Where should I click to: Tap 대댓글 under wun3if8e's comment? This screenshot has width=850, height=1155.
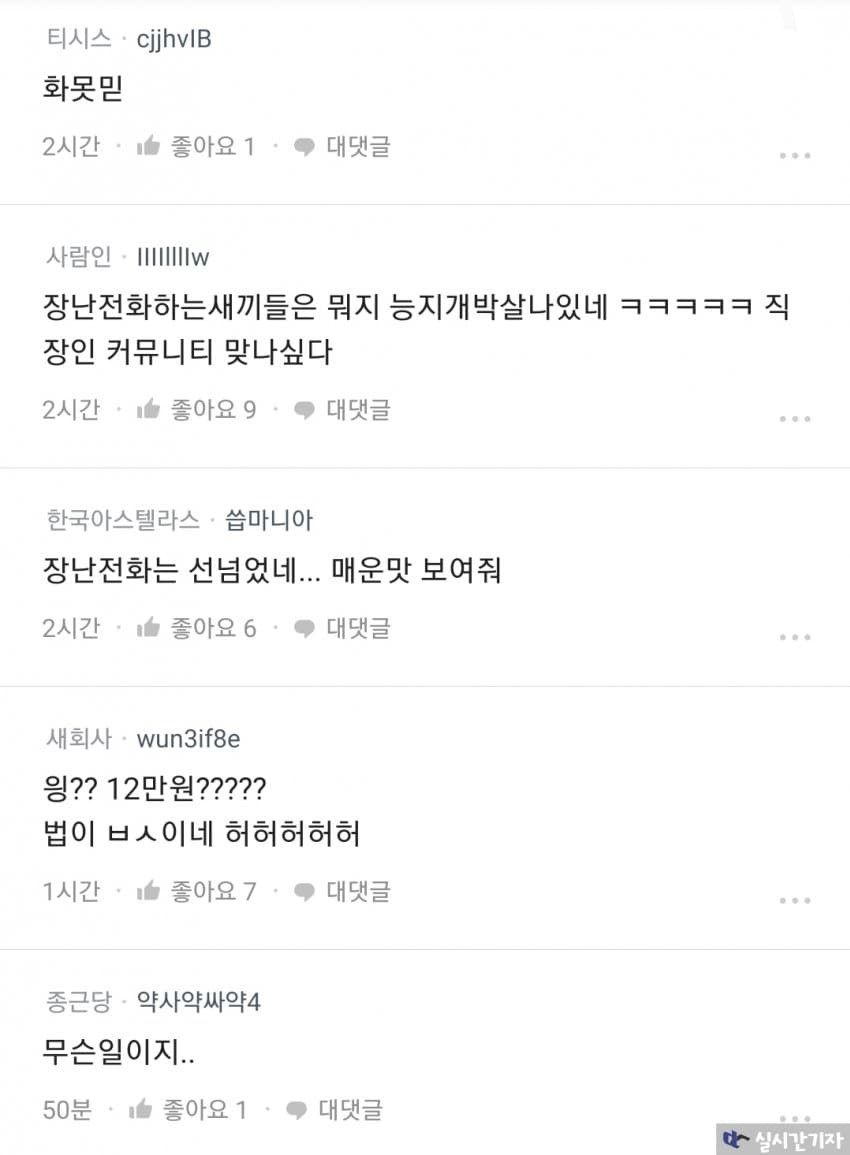[341, 891]
